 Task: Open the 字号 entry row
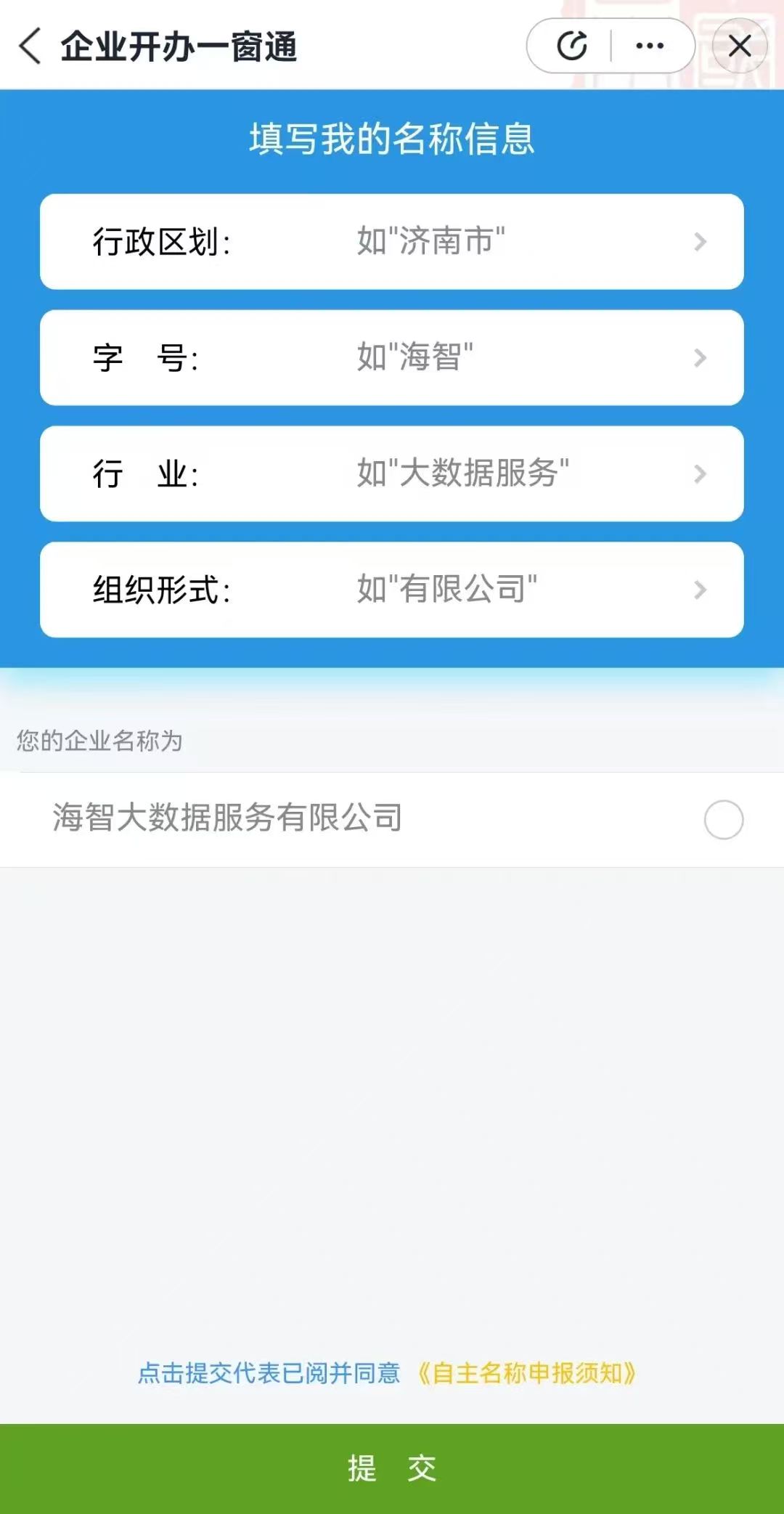coord(392,357)
